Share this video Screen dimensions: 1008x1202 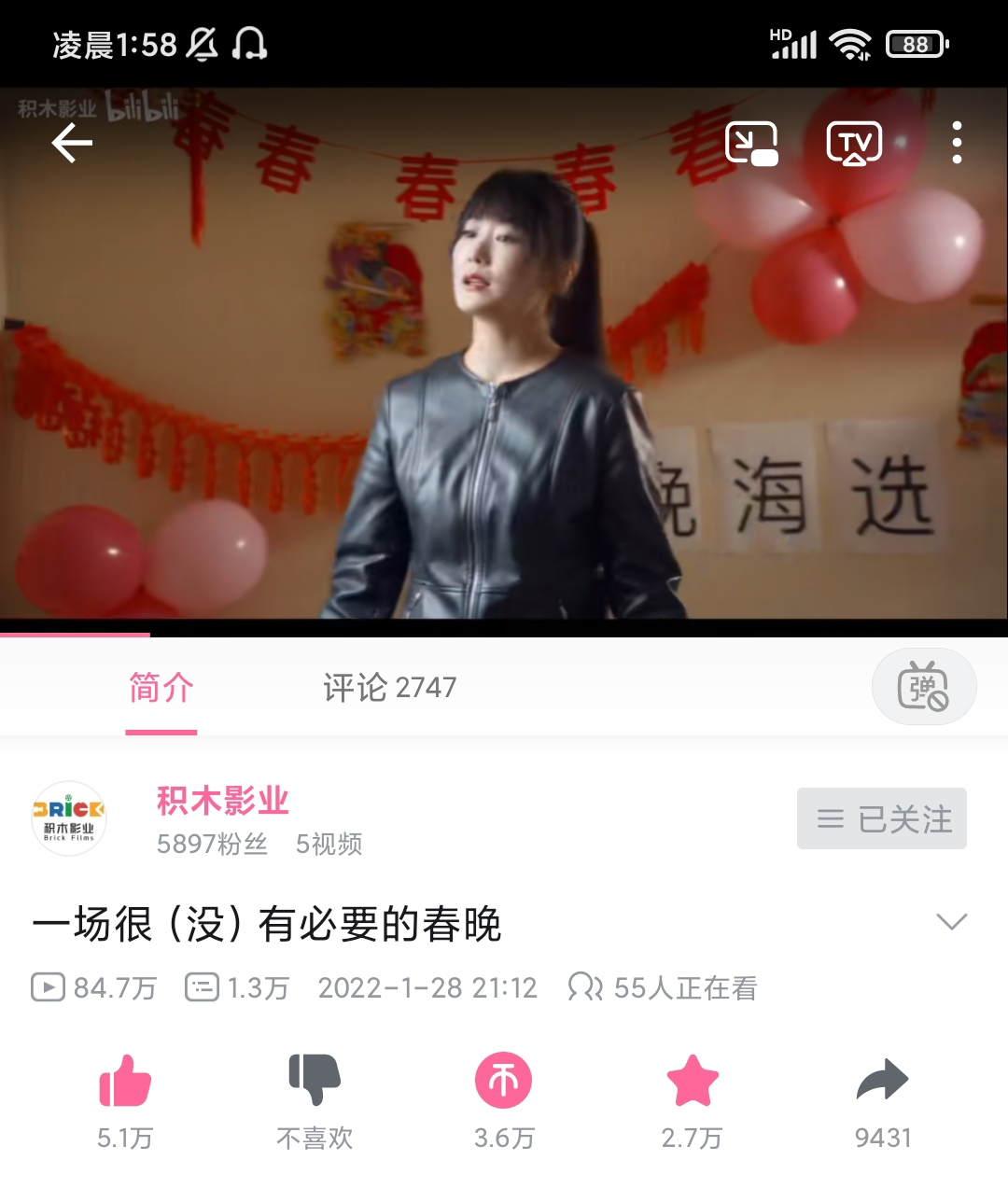pyautogui.click(x=882, y=1081)
